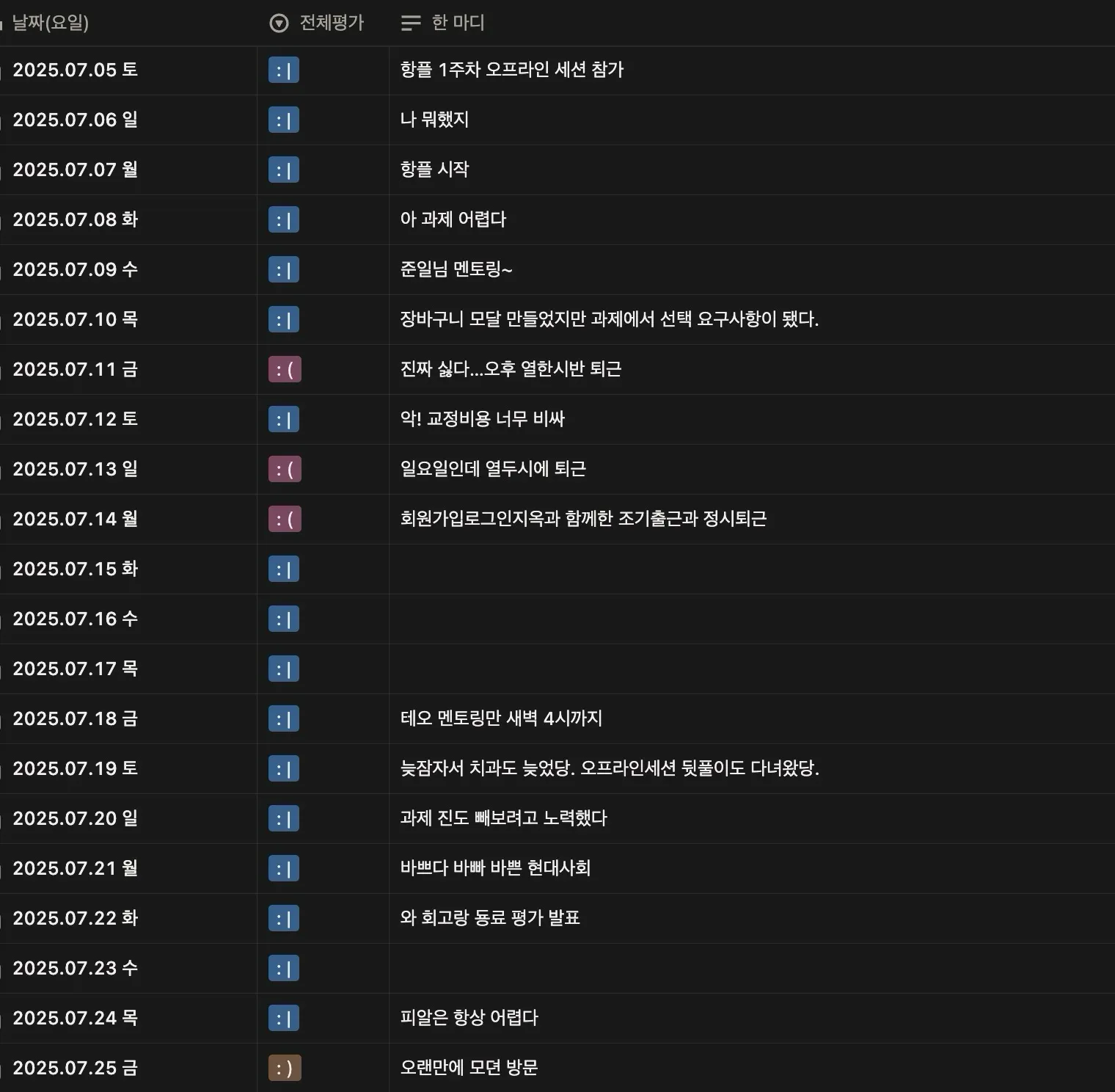Open the 2025.07.24 목 entry
1115x1092 pixels.
[75, 1018]
